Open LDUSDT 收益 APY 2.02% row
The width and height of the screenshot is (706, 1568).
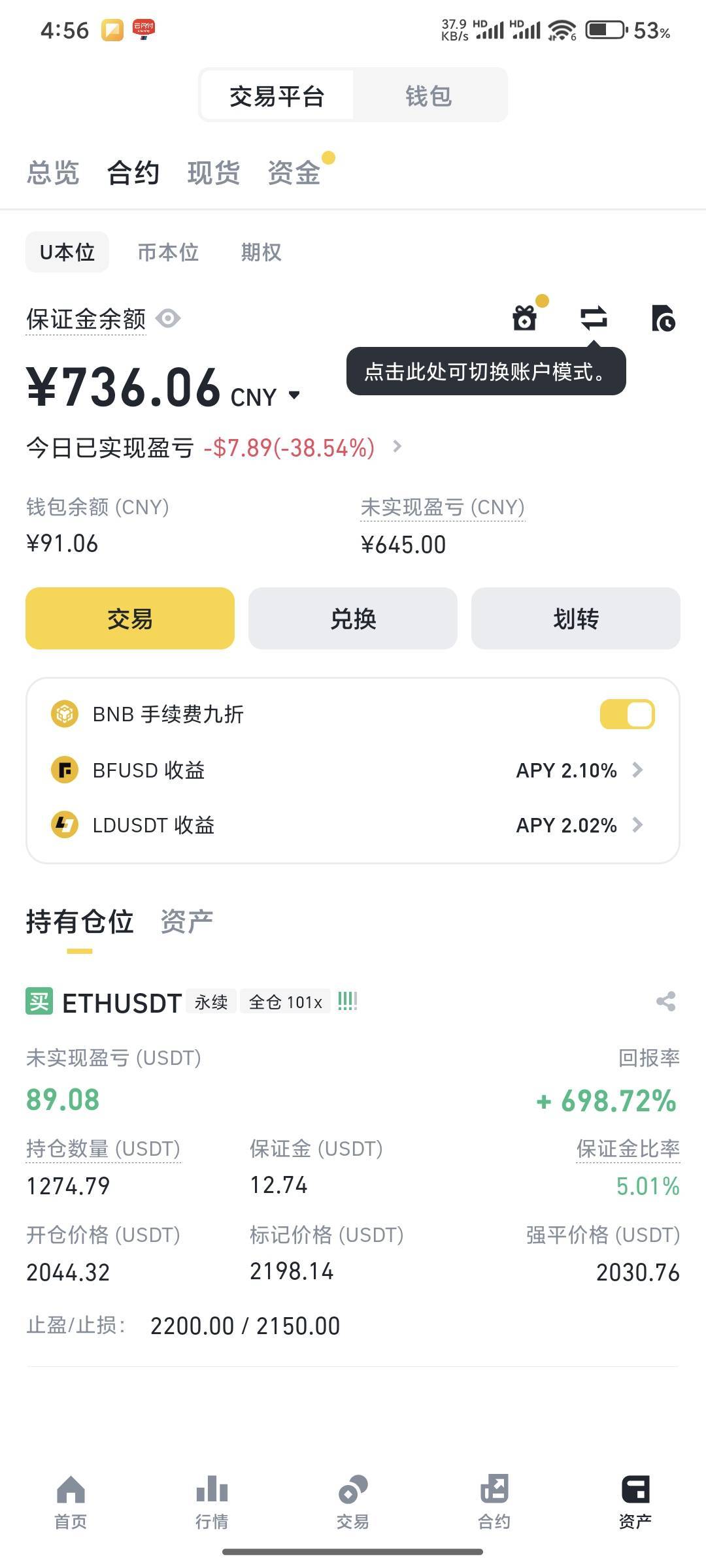click(x=353, y=825)
